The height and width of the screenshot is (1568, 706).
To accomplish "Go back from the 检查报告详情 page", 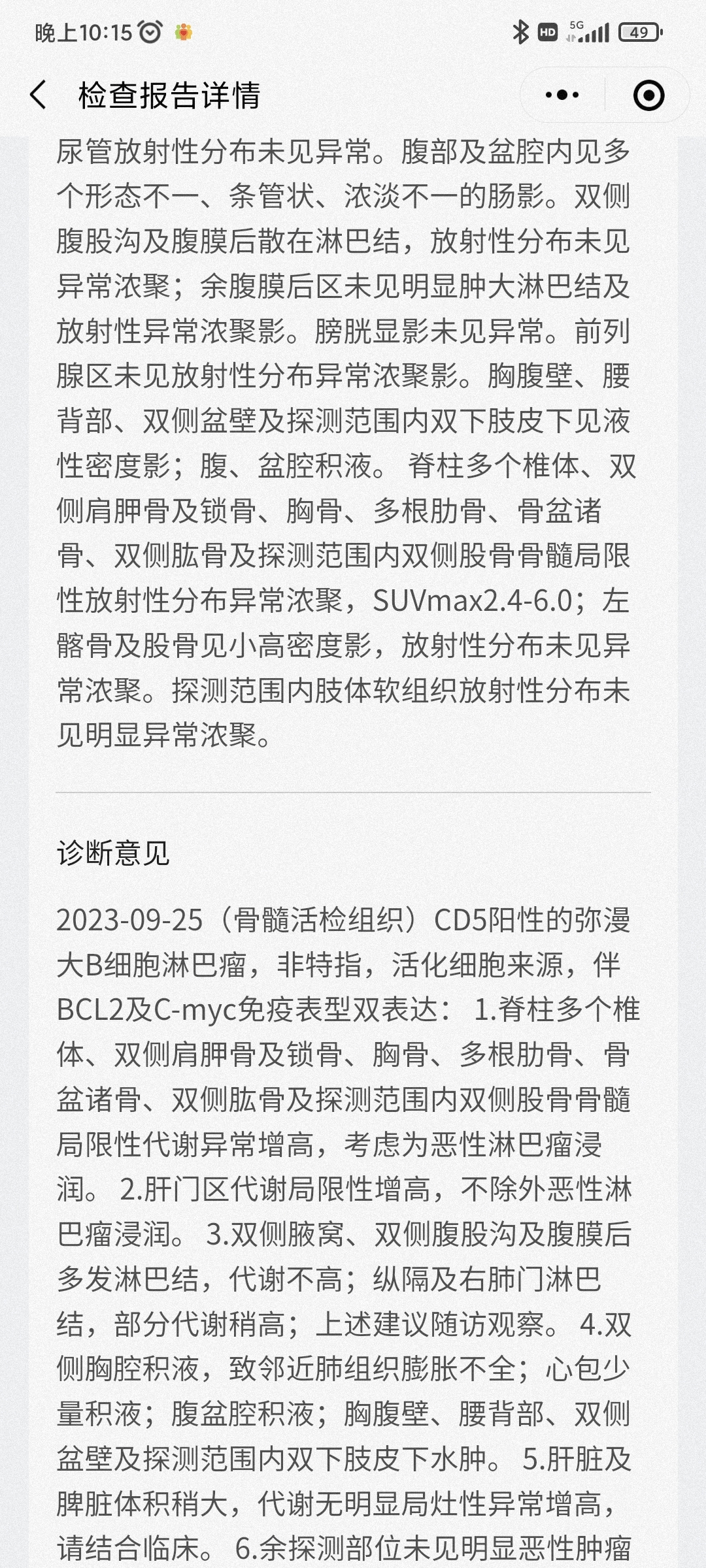I will (x=39, y=95).
